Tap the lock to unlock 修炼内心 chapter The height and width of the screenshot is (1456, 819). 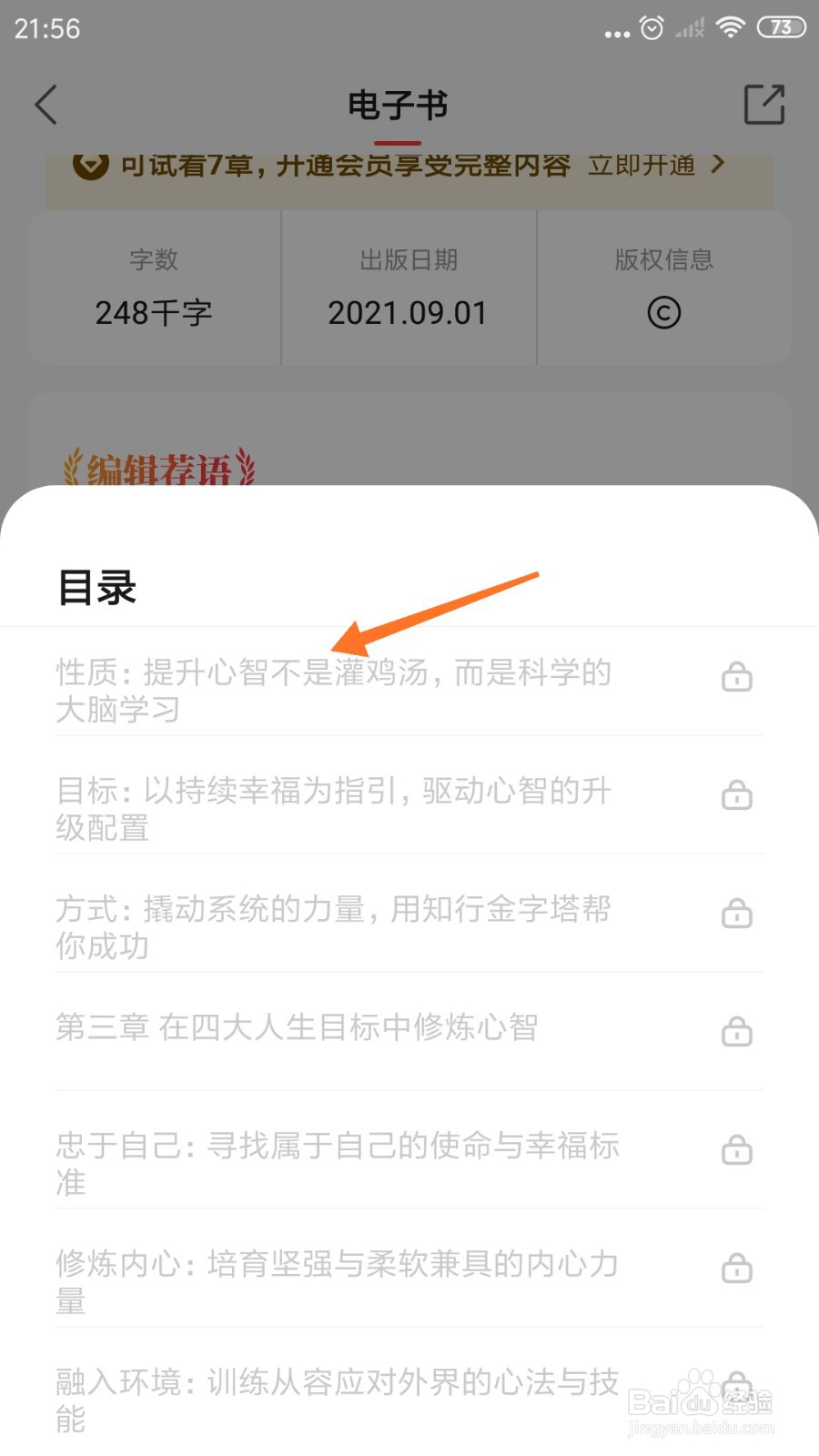[x=737, y=1269]
